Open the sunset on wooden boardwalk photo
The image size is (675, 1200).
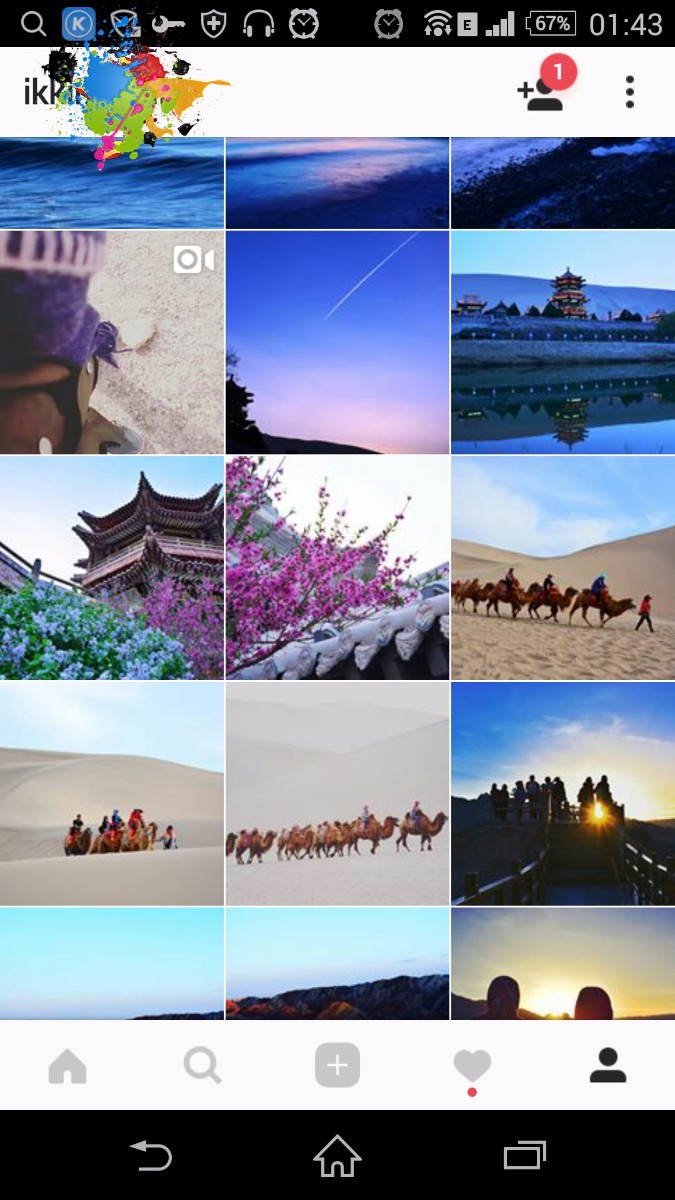563,794
